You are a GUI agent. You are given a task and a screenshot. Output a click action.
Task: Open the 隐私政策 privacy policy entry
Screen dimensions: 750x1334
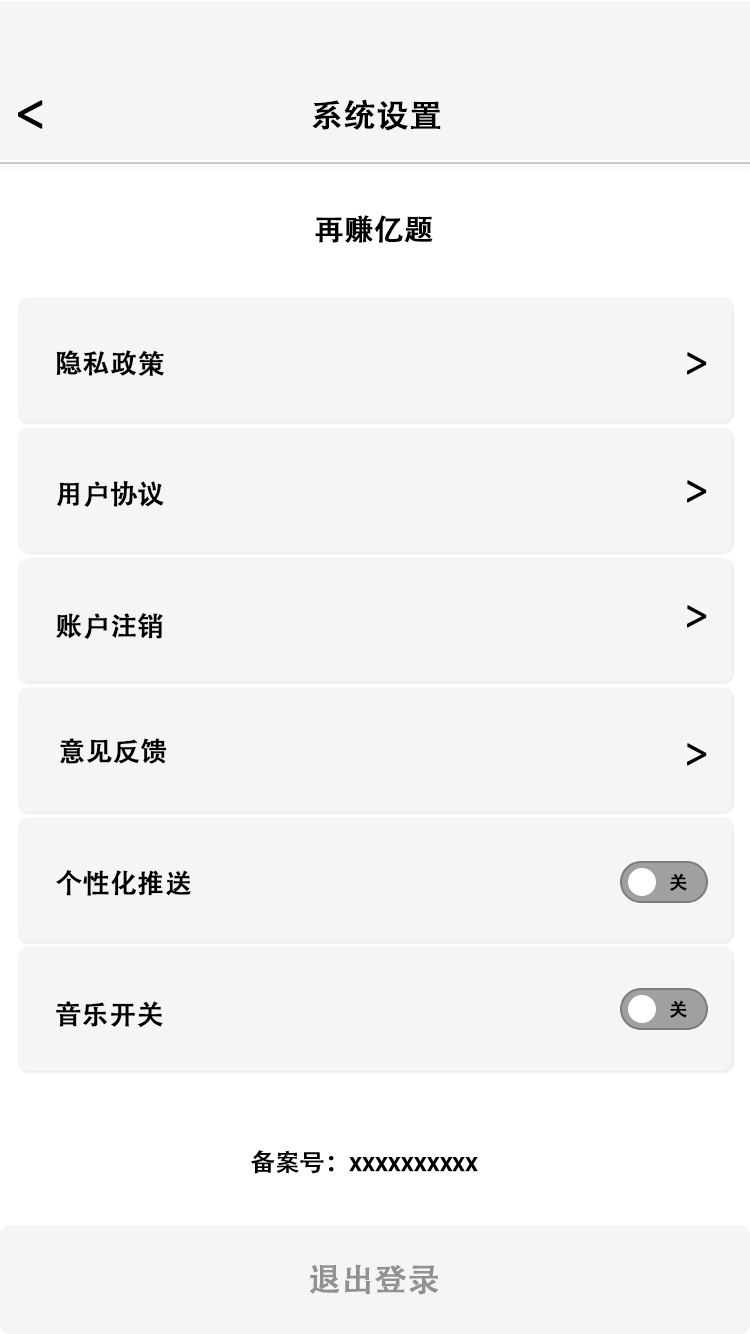tap(375, 362)
